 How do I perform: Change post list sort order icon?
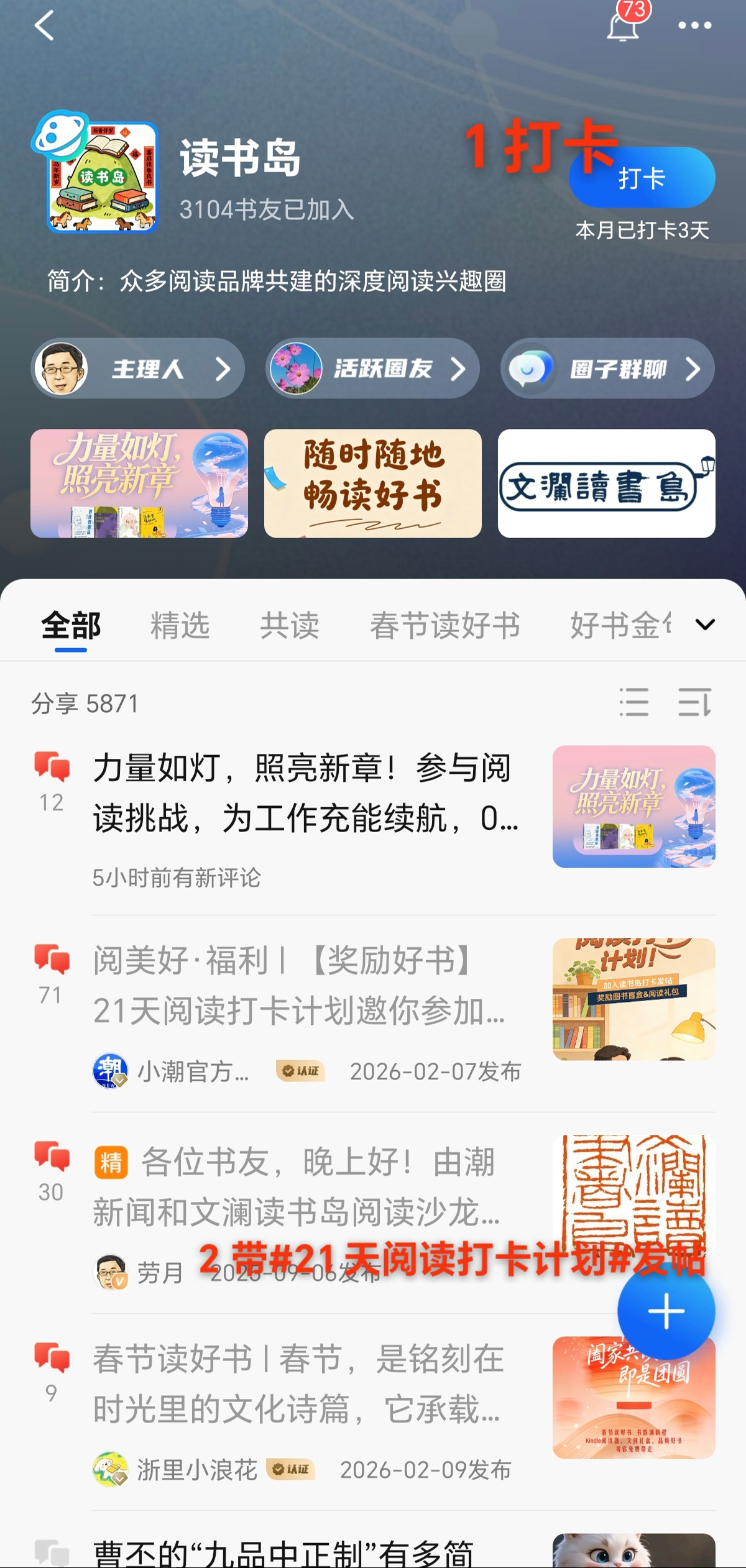(x=694, y=703)
